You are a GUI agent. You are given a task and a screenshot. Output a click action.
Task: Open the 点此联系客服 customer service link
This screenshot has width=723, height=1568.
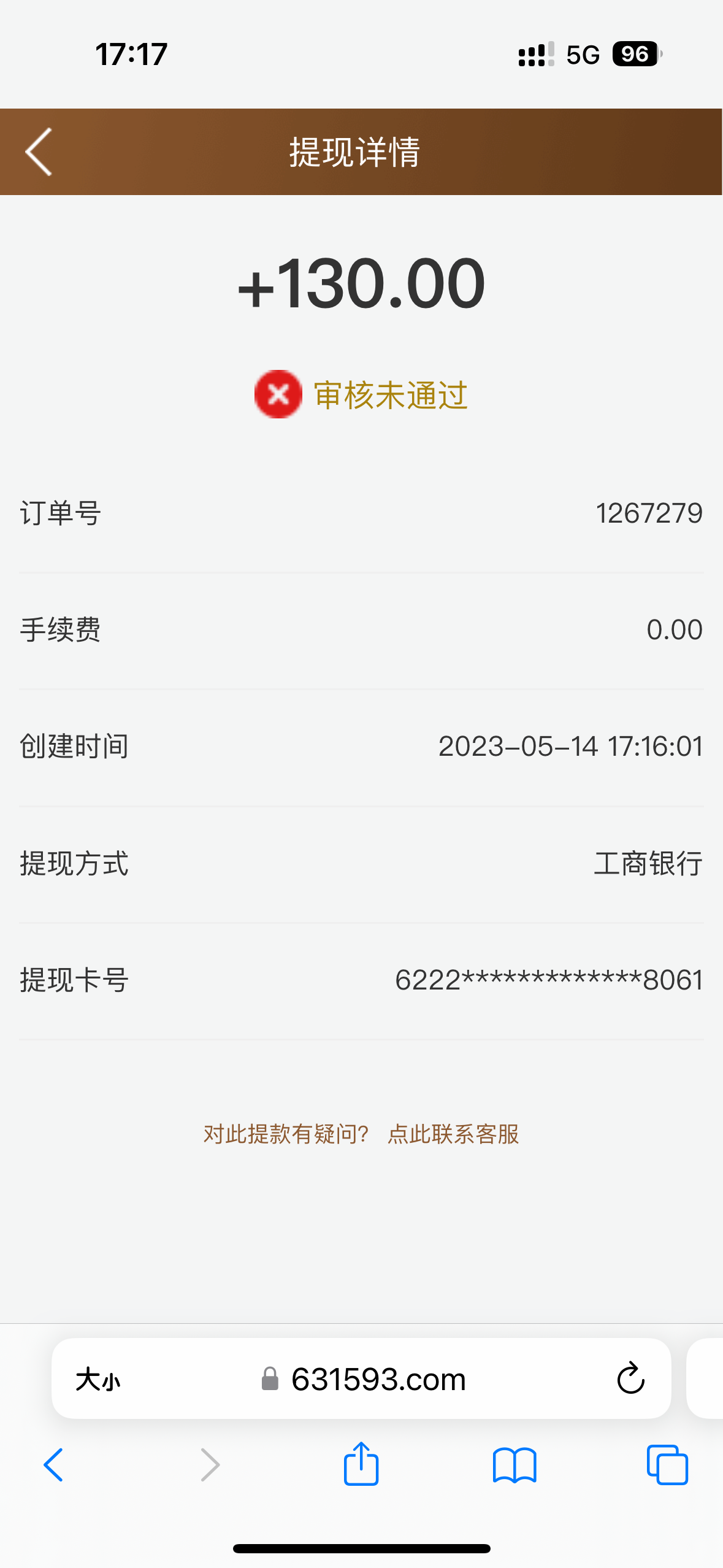tap(453, 1134)
